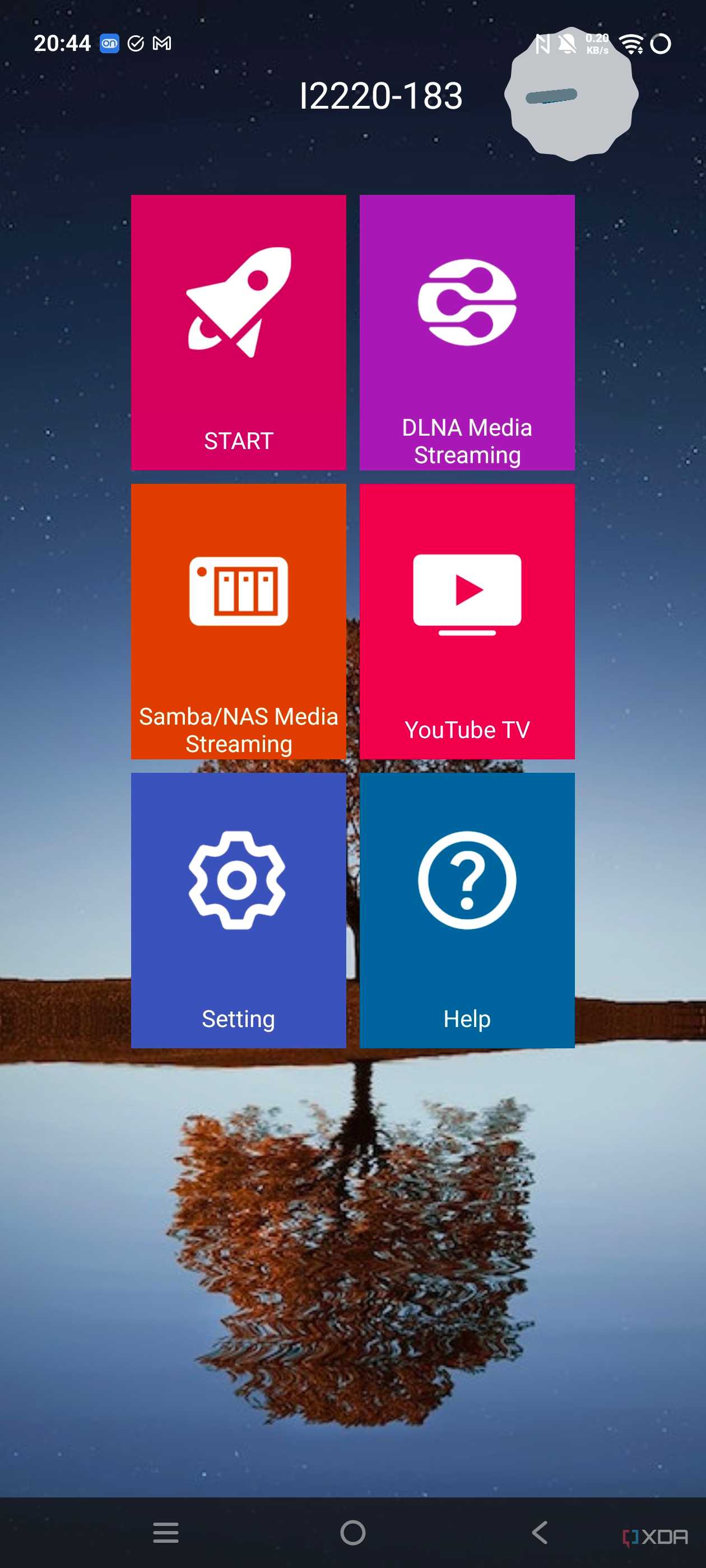Screen dimensions: 706x1568
Task: Launch YouTube TV
Action: coord(467,622)
